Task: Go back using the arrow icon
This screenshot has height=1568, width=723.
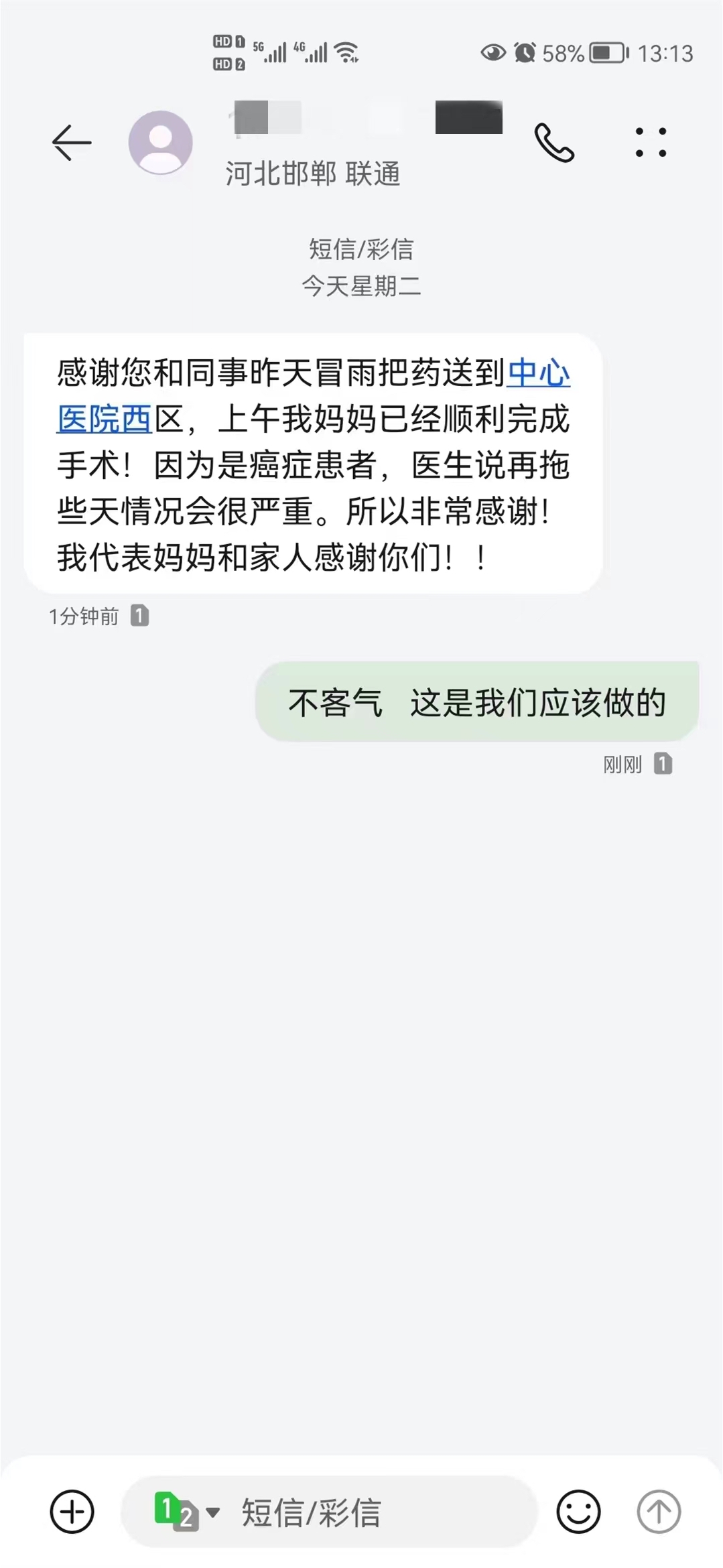Action: point(72,143)
